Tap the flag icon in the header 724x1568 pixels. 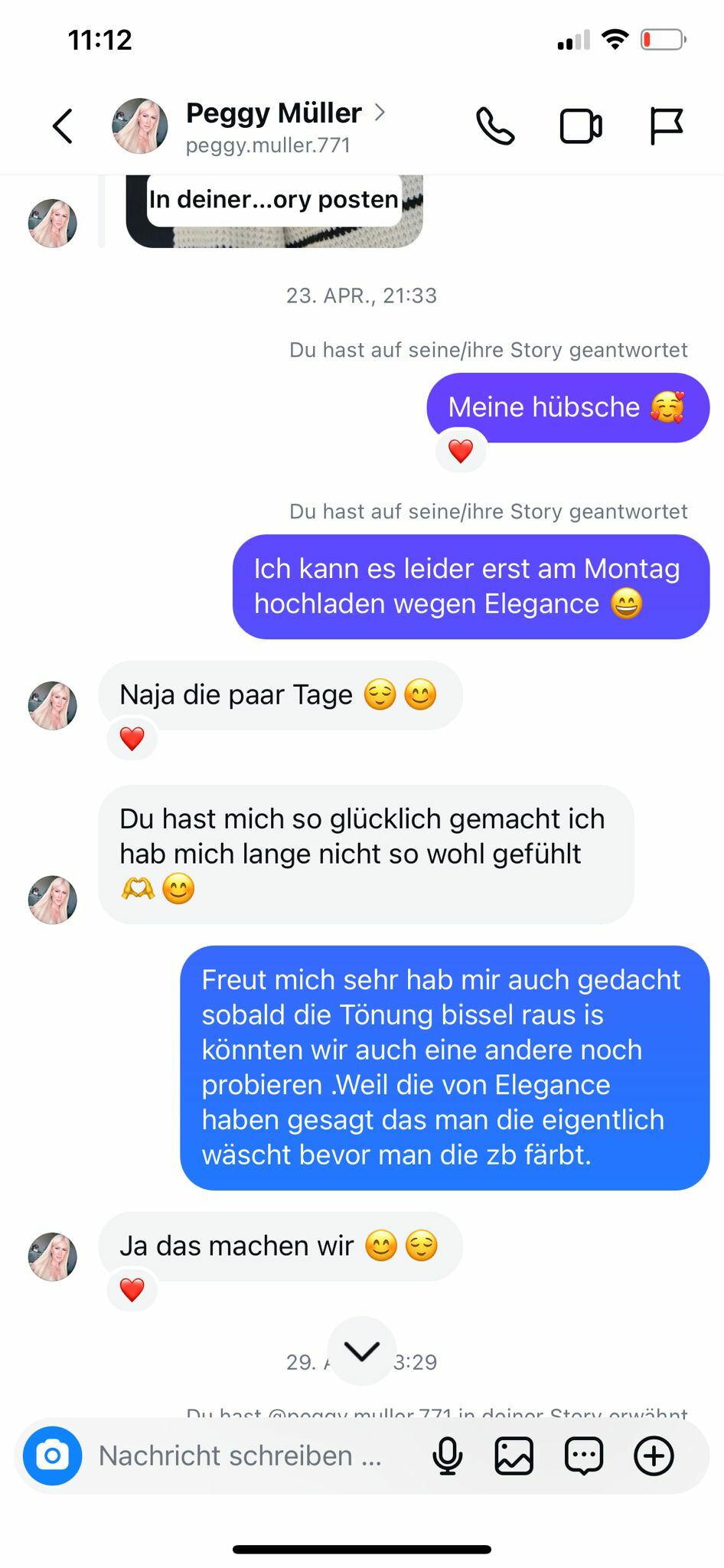tap(665, 126)
